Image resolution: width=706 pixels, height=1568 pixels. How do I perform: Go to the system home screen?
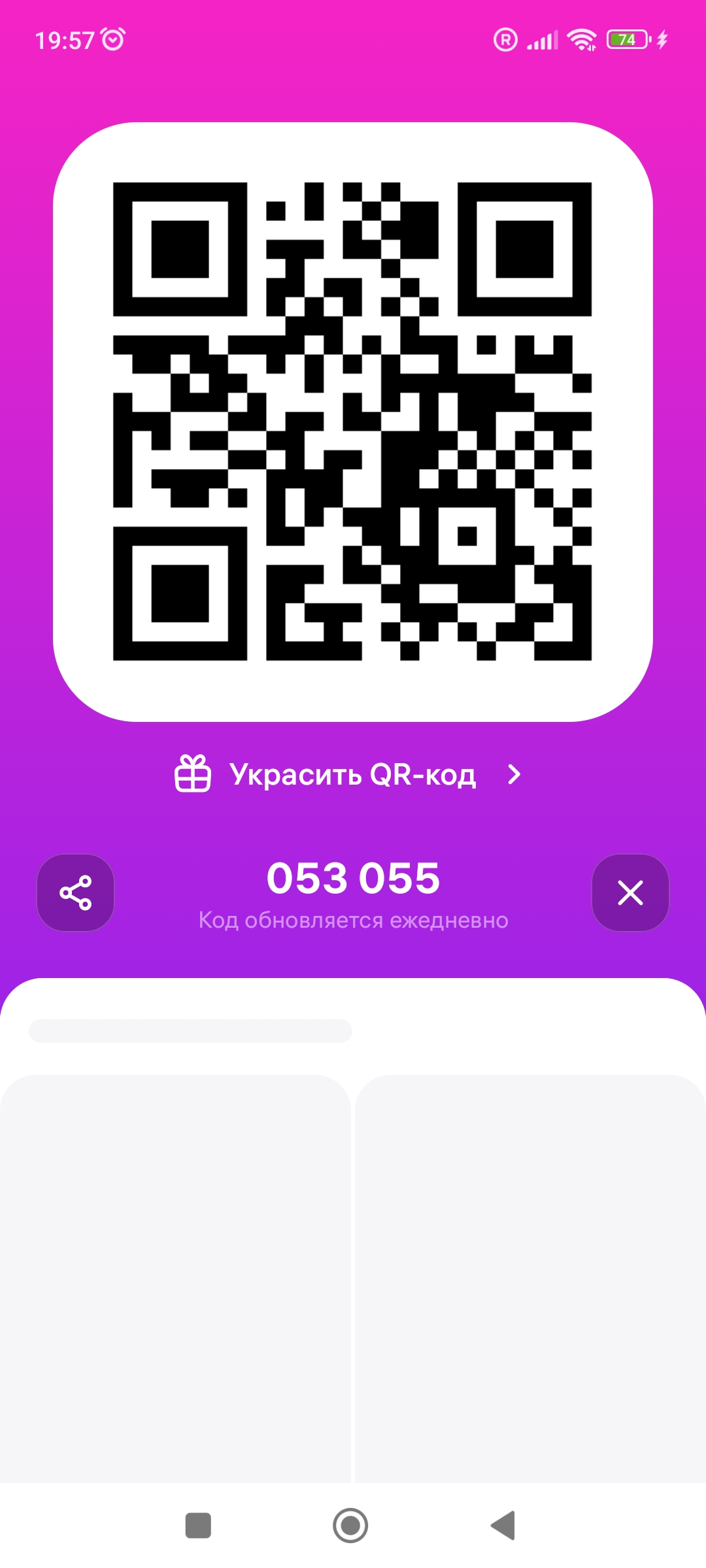pyautogui.click(x=350, y=1526)
